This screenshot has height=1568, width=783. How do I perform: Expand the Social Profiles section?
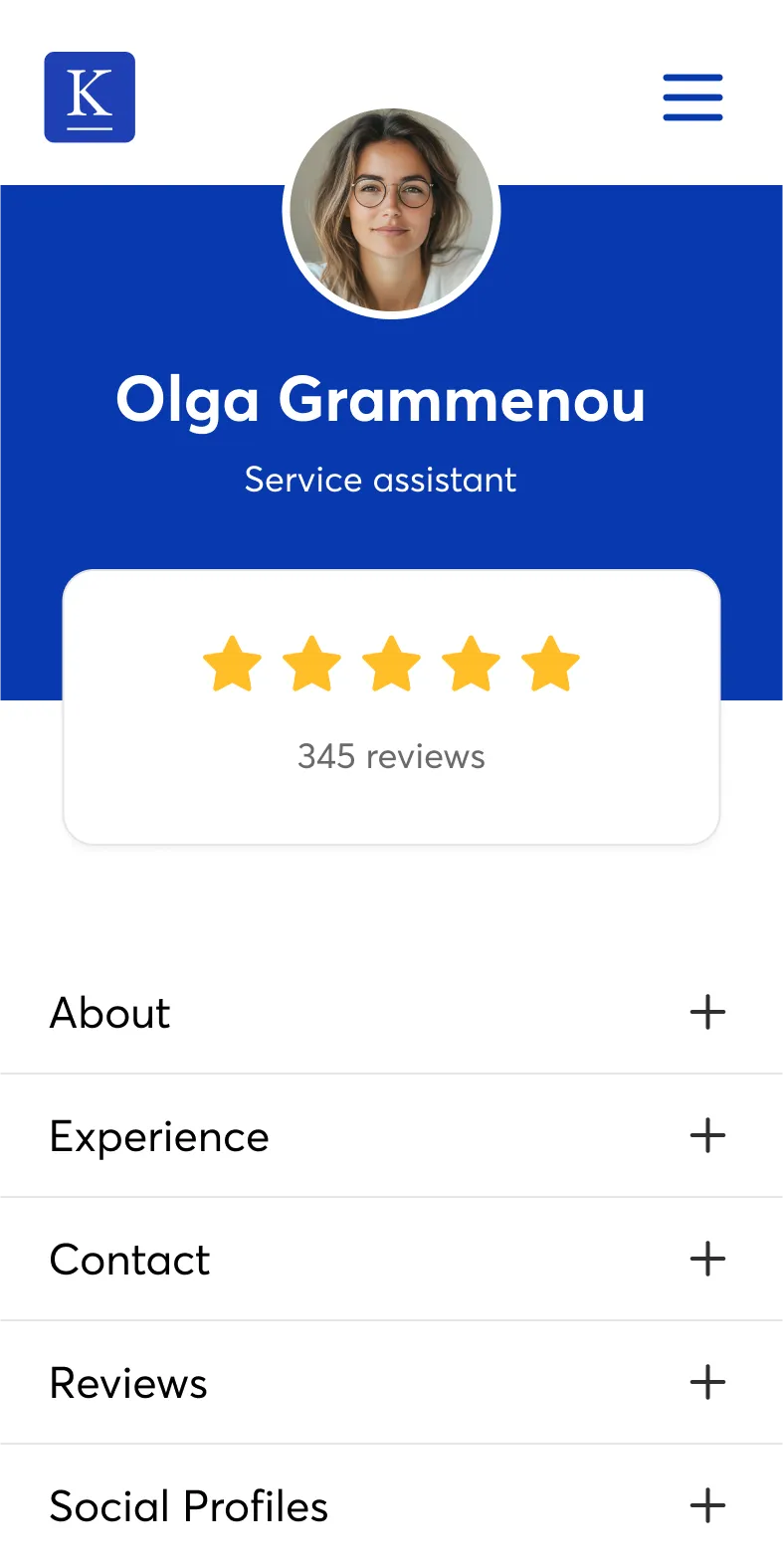point(707,1506)
